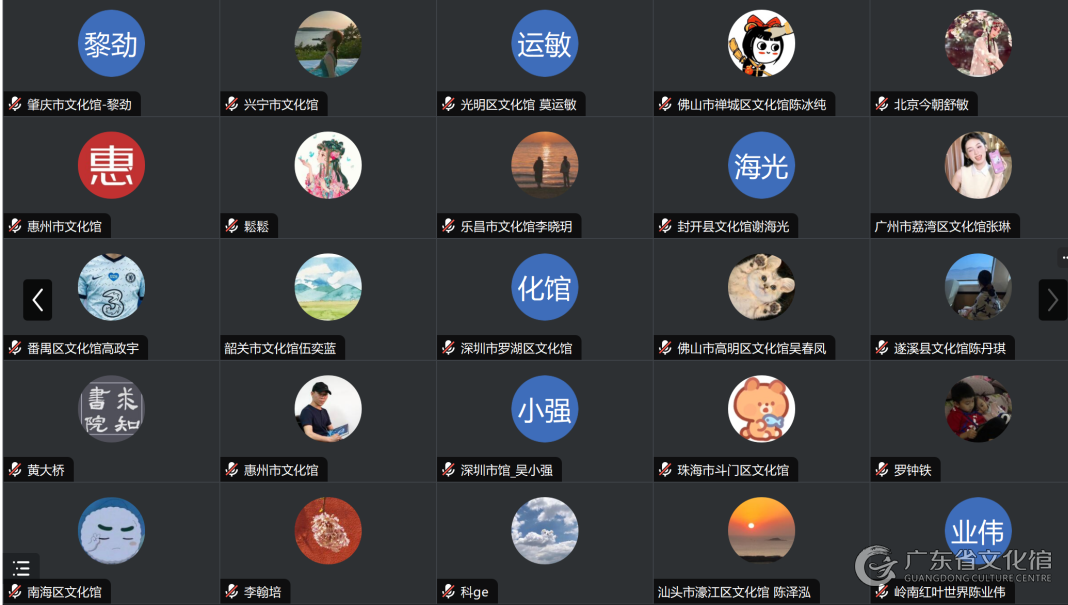Select the 韶关市文化馆伍奕蓝 tile
The width and height of the screenshot is (1068, 605).
point(328,288)
